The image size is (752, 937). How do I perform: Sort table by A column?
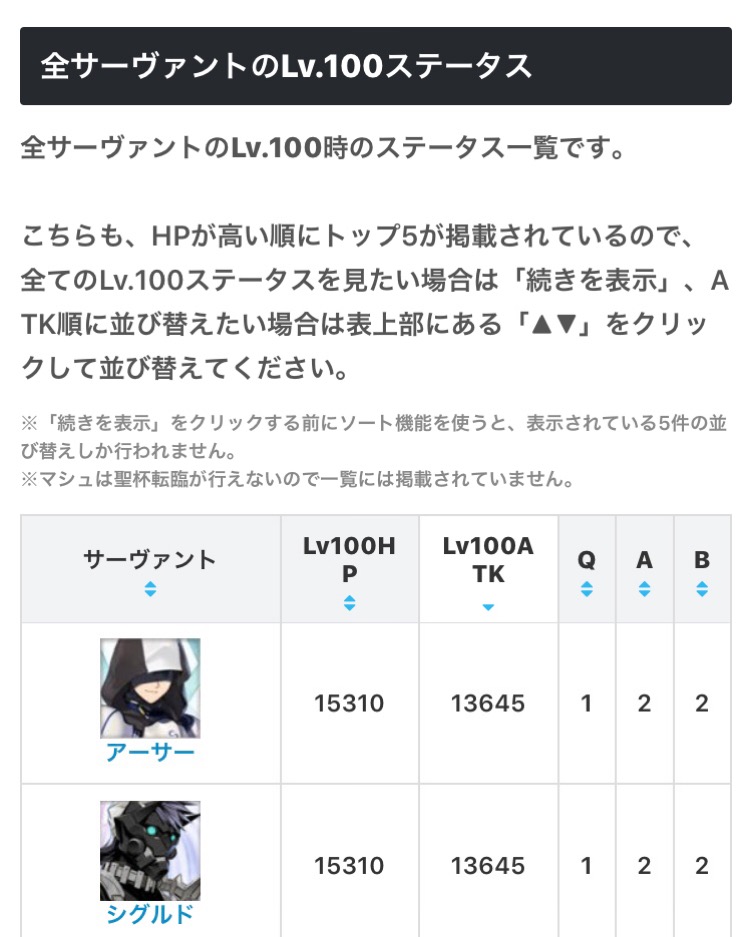644,590
